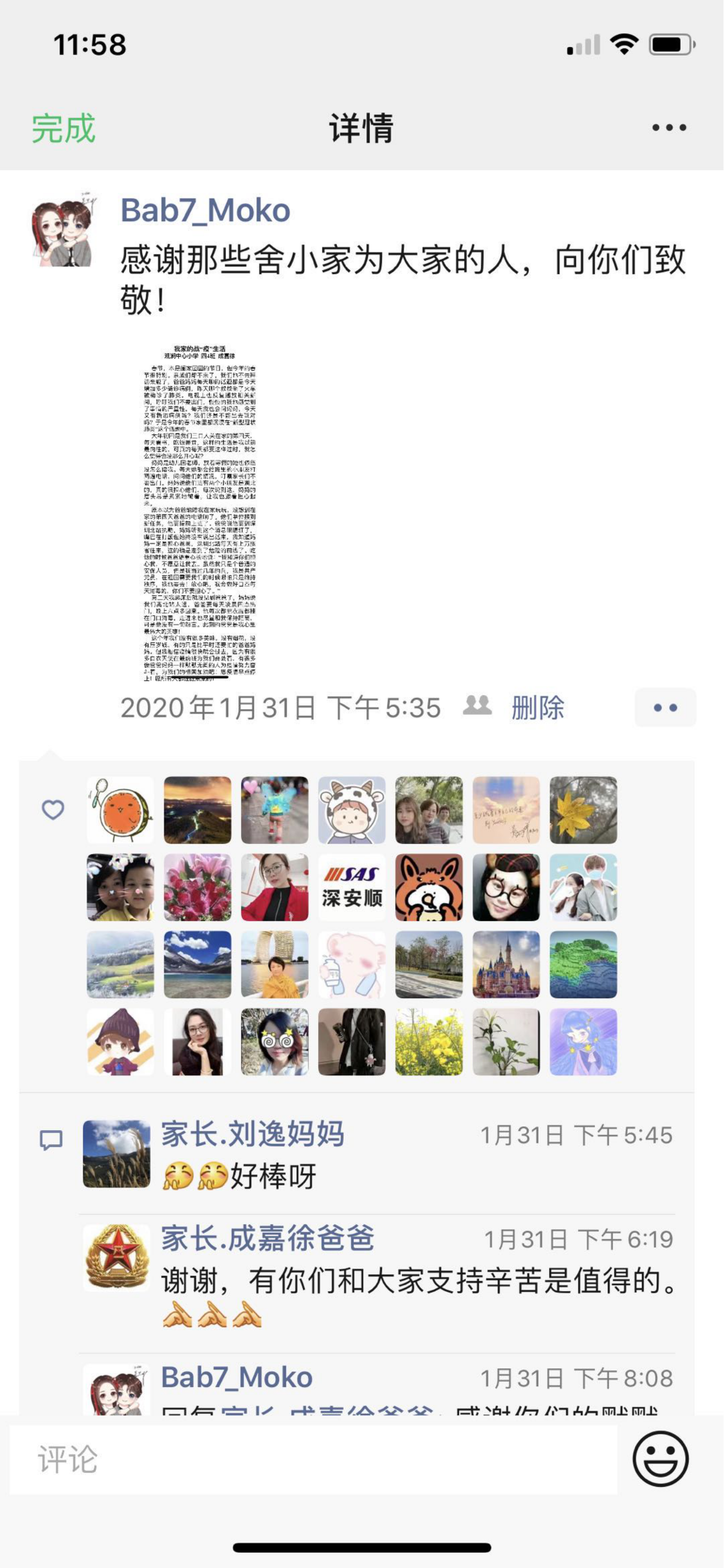
Task: Open the three-dot menu in the title bar
Action: click(x=669, y=128)
